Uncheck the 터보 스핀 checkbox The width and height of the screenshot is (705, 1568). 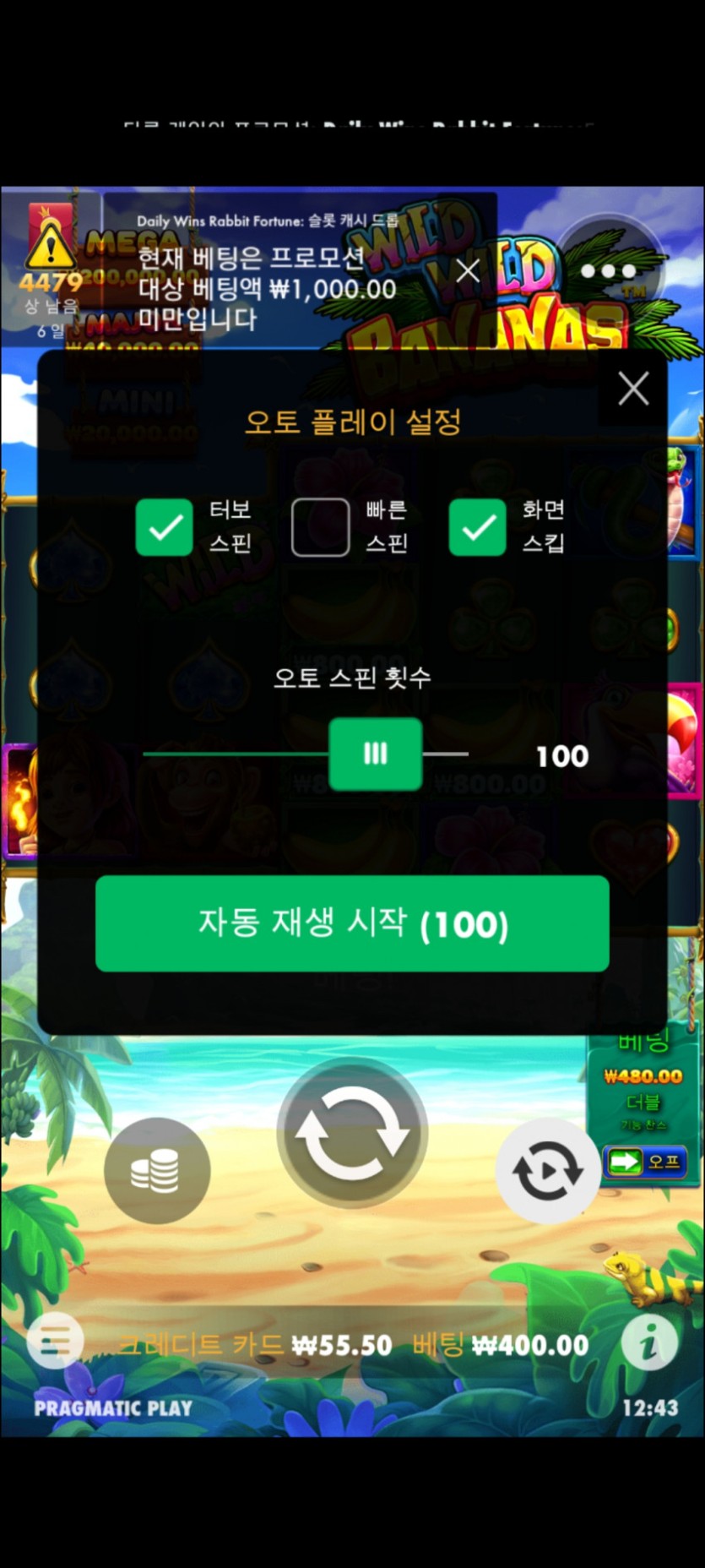[165, 526]
